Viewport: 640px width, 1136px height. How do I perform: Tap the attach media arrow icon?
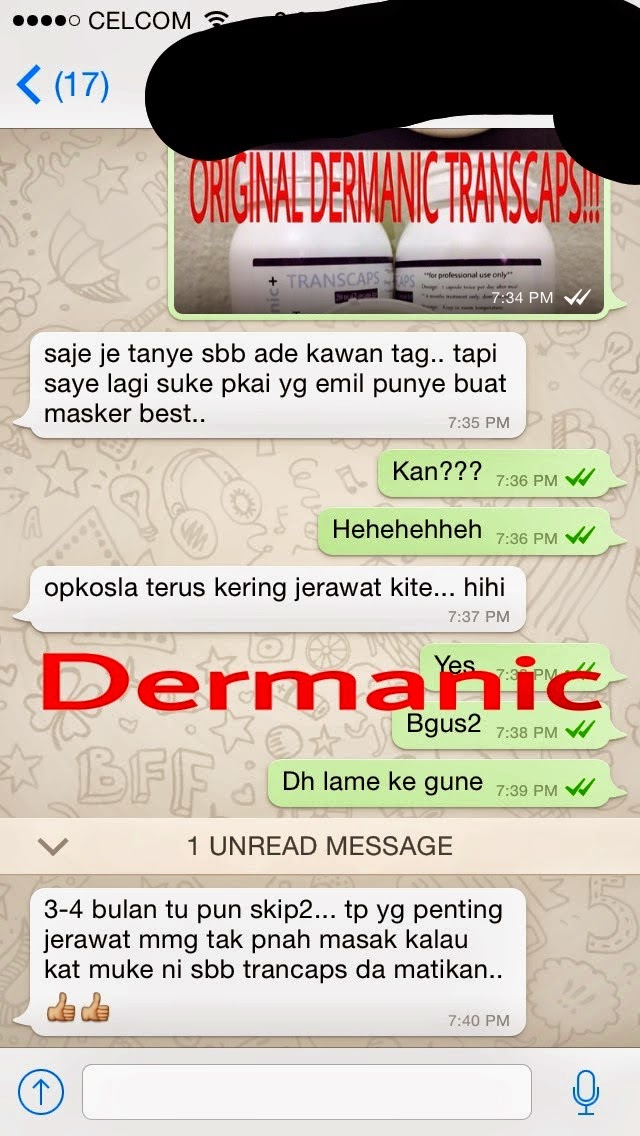tap(41, 1091)
